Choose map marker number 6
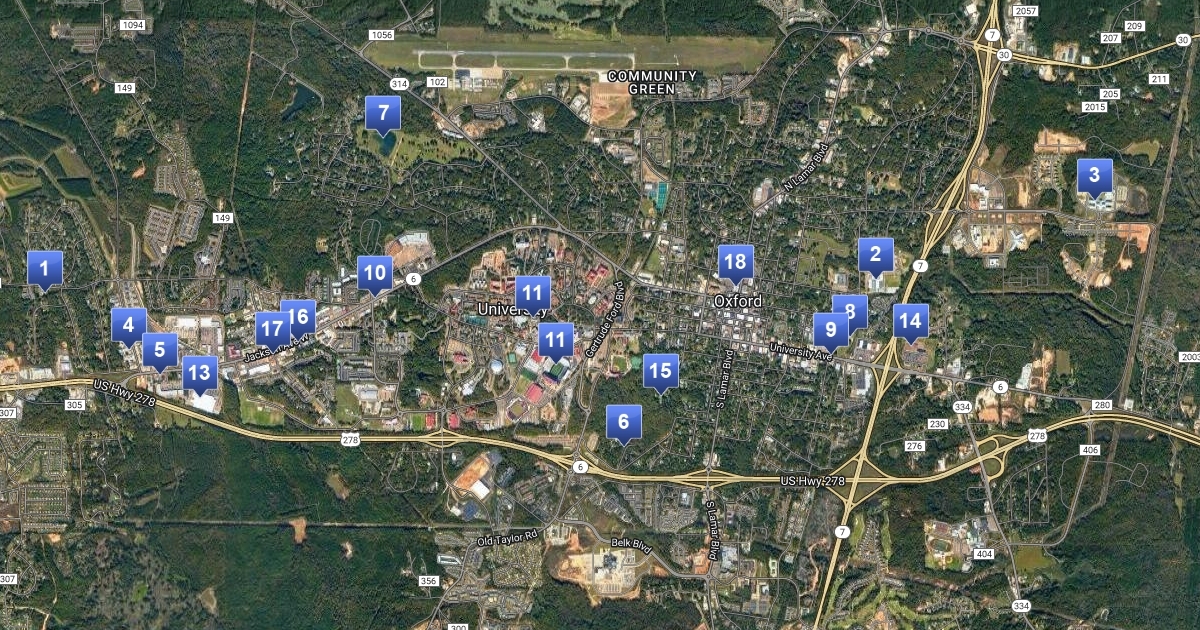 coord(624,422)
